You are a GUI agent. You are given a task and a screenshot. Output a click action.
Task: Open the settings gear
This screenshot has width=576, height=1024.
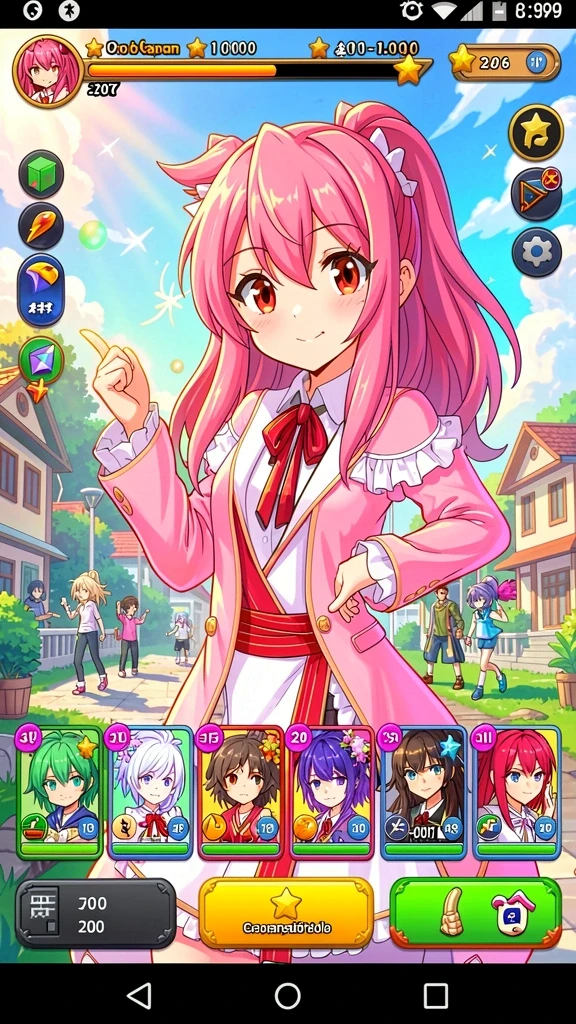tap(536, 251)
